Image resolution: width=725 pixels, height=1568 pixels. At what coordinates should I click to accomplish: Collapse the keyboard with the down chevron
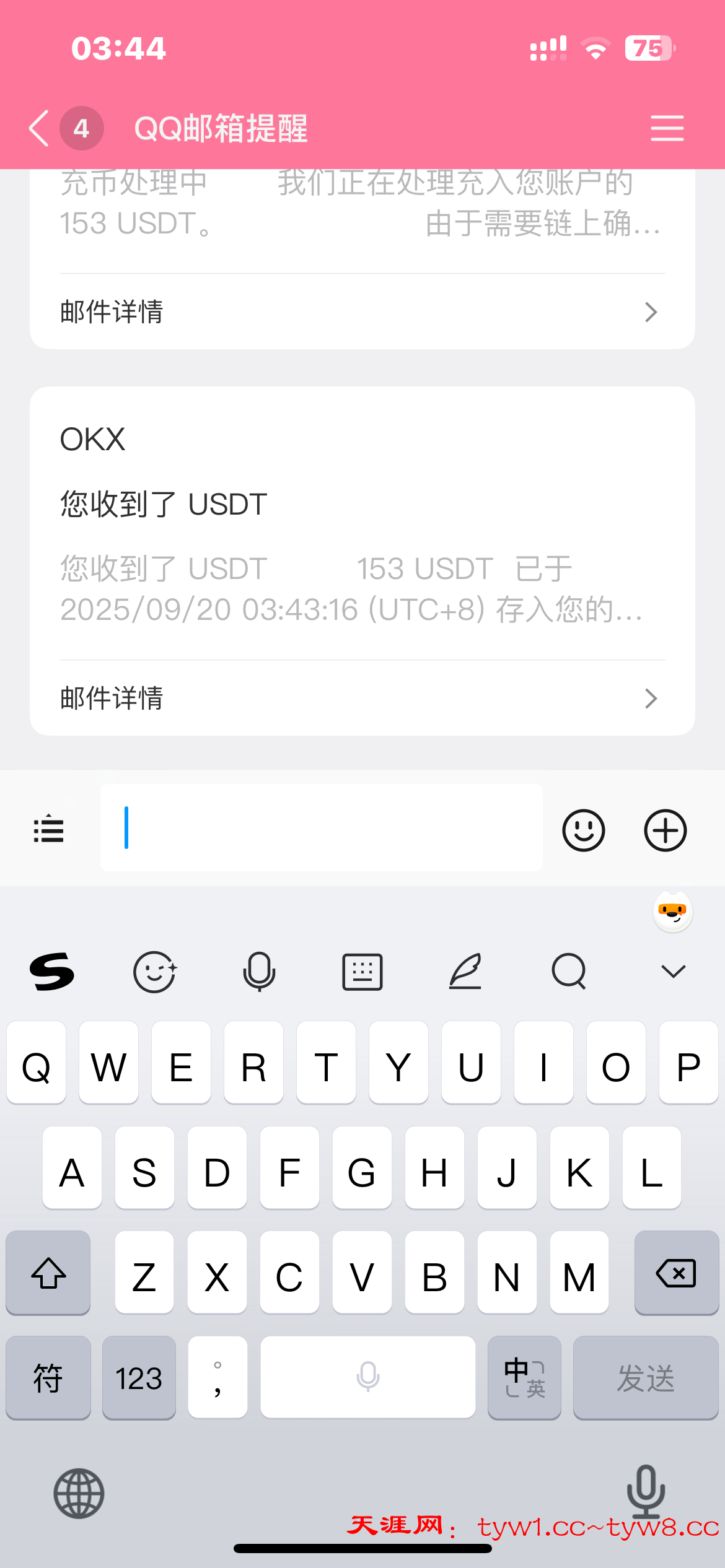673,971
